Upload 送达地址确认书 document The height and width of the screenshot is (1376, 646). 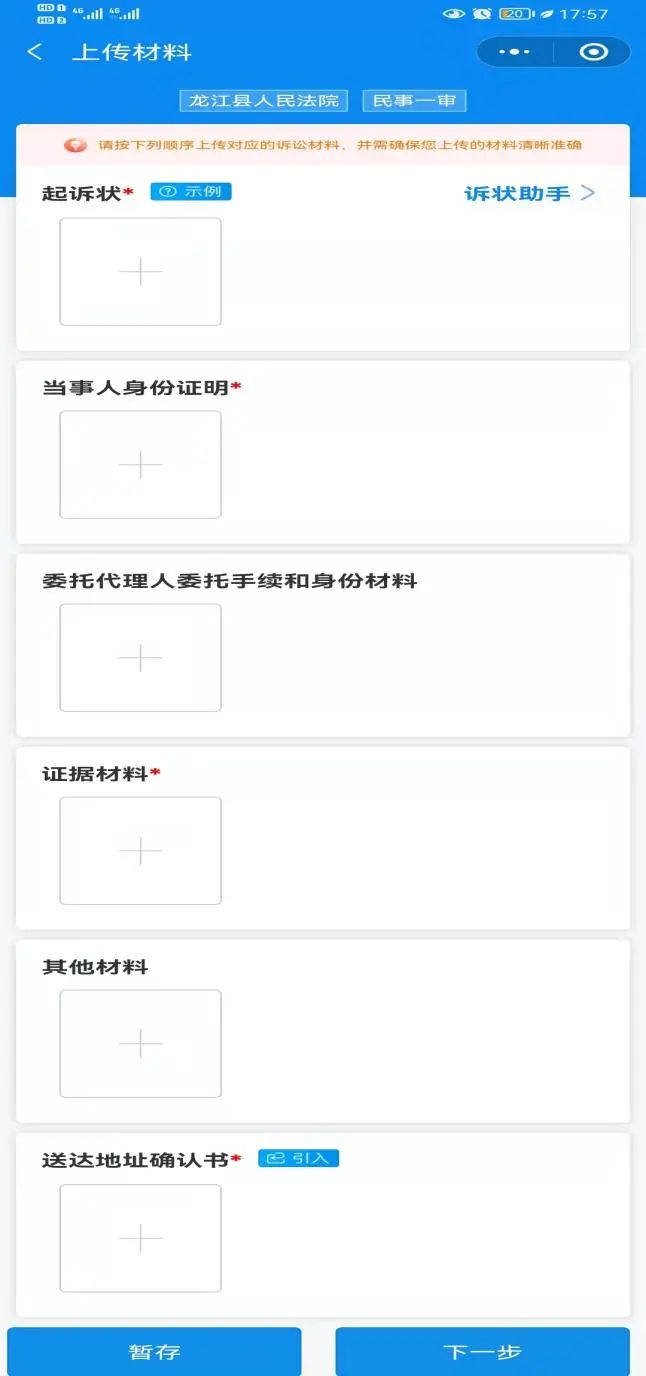click(140, 1239)
